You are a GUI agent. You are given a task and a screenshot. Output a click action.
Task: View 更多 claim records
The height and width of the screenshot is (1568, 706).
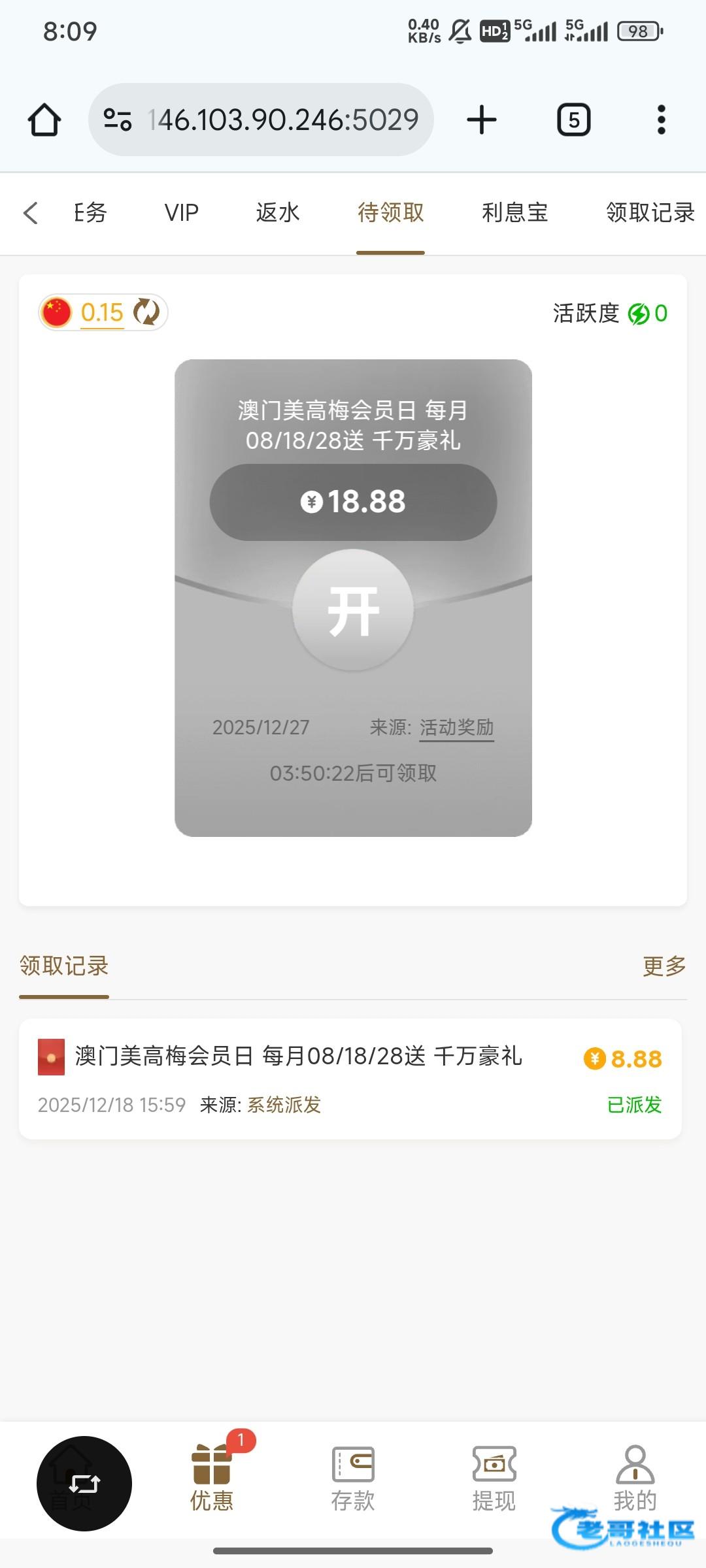(x=664, y=966)
